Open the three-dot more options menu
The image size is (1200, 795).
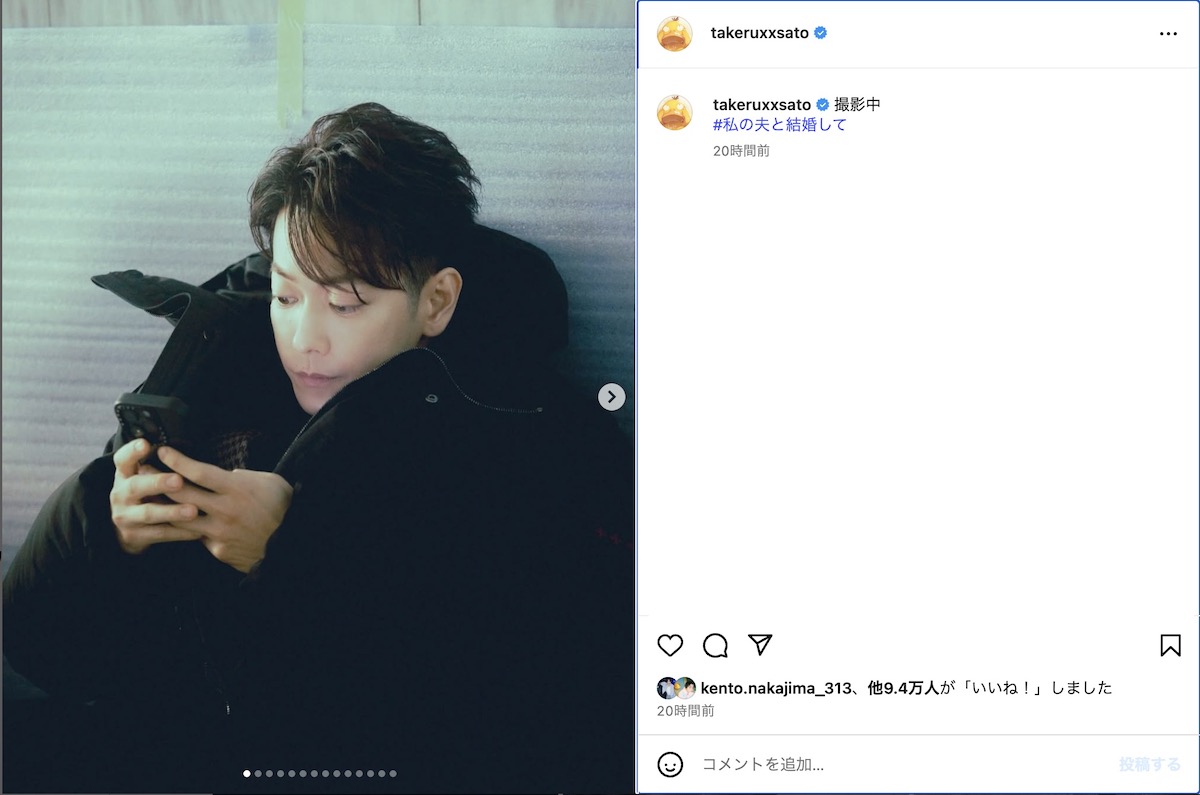pyautogui.click(x=1168, y=33)
